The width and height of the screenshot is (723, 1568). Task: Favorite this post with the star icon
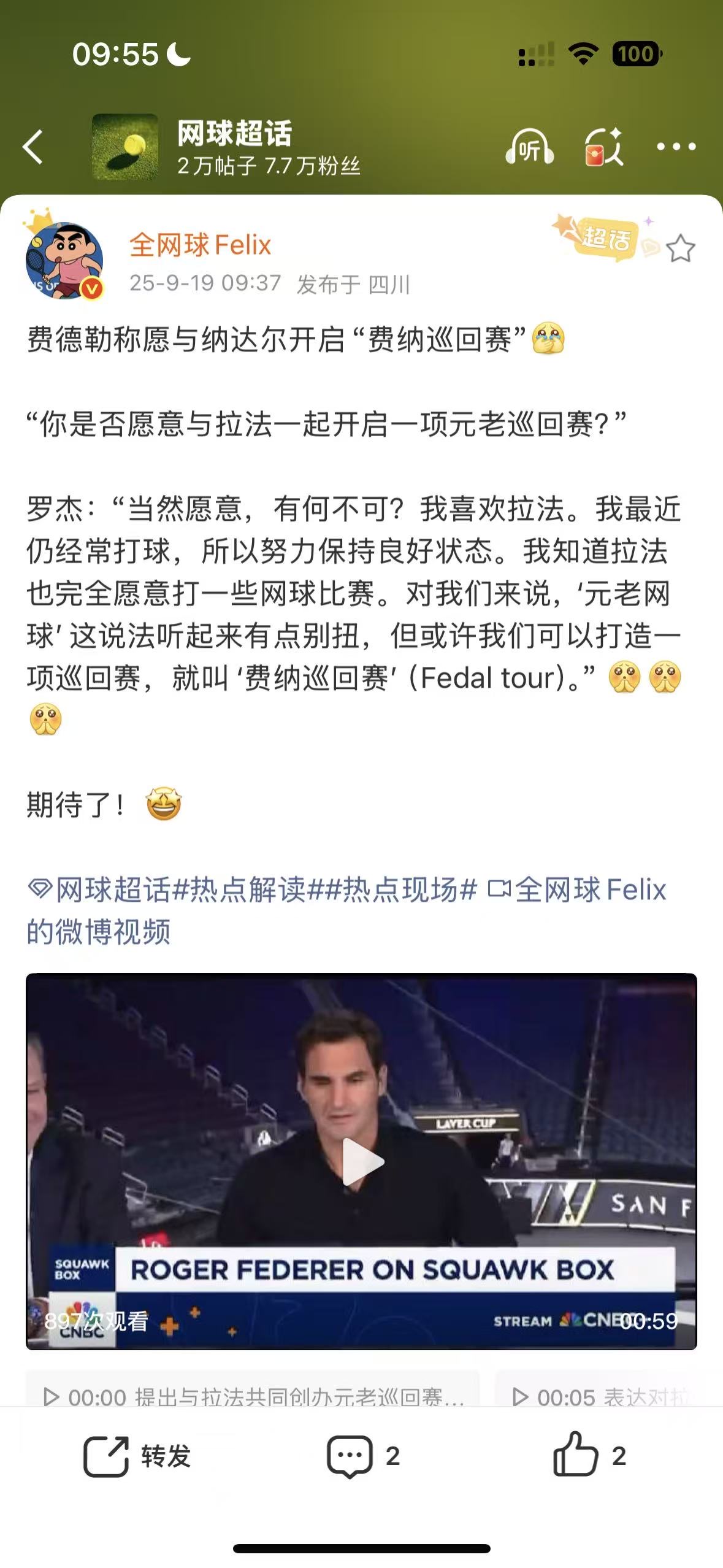680,249
